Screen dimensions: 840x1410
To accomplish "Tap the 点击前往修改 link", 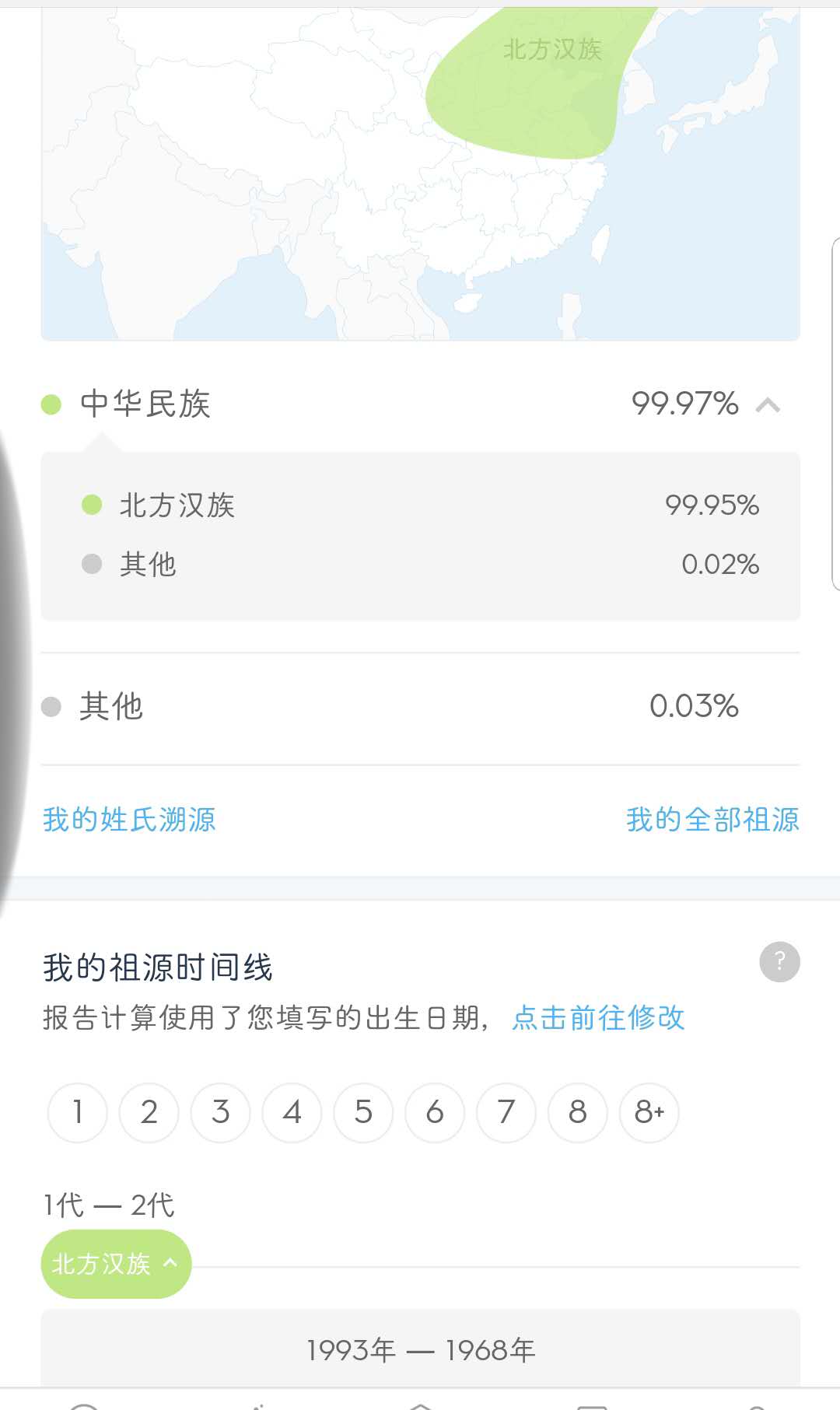I will point(598,1017).
